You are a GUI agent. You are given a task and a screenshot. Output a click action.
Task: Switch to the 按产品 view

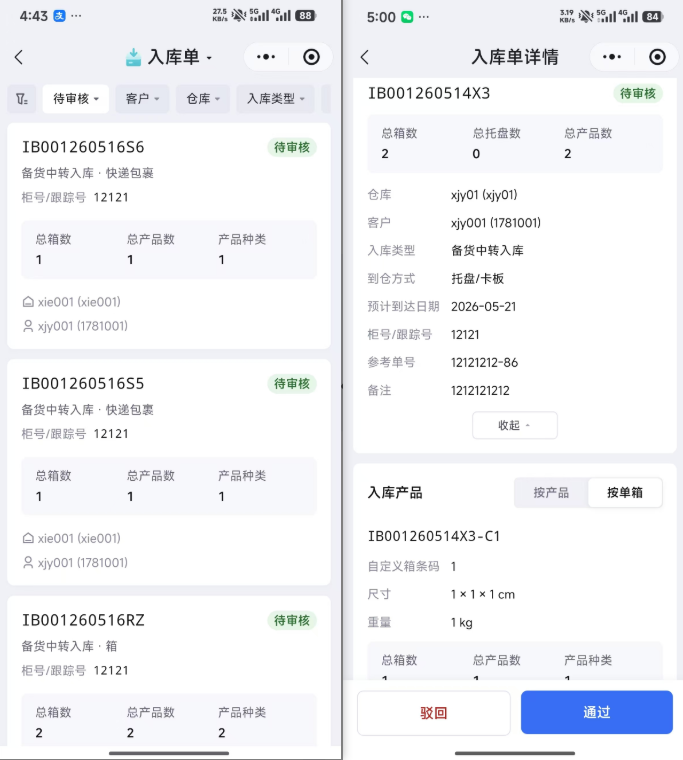[x=551, y=493]
